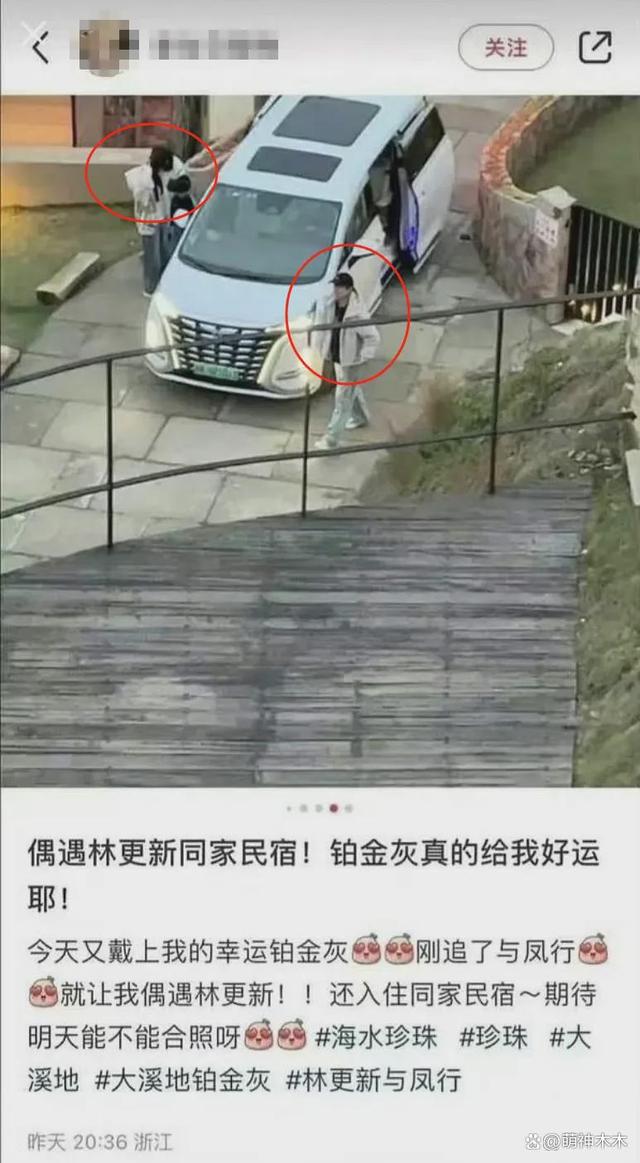Share this post
Image resolution: width=640 pixels, height=1163 pixels.
click(595, 47)
